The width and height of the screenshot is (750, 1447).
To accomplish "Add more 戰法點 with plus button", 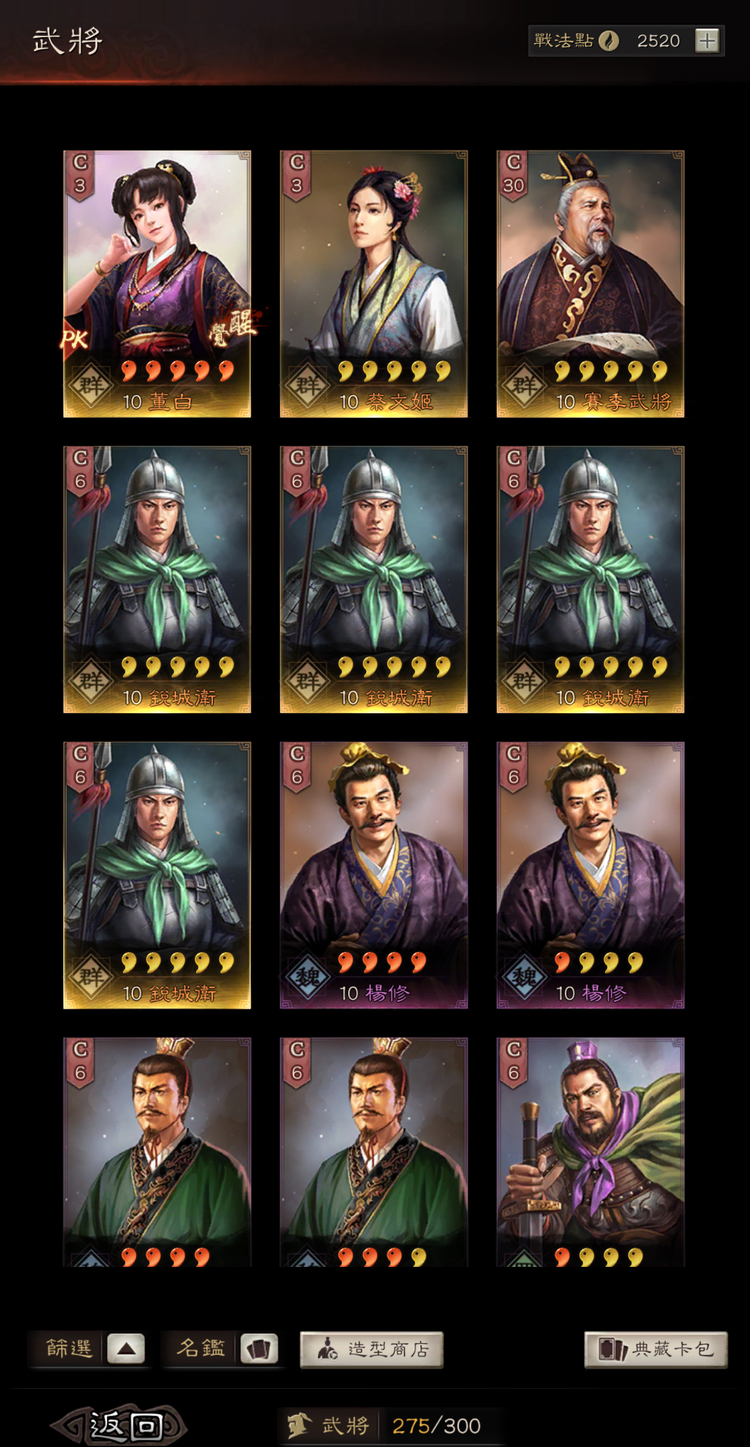I will point(707,41).
